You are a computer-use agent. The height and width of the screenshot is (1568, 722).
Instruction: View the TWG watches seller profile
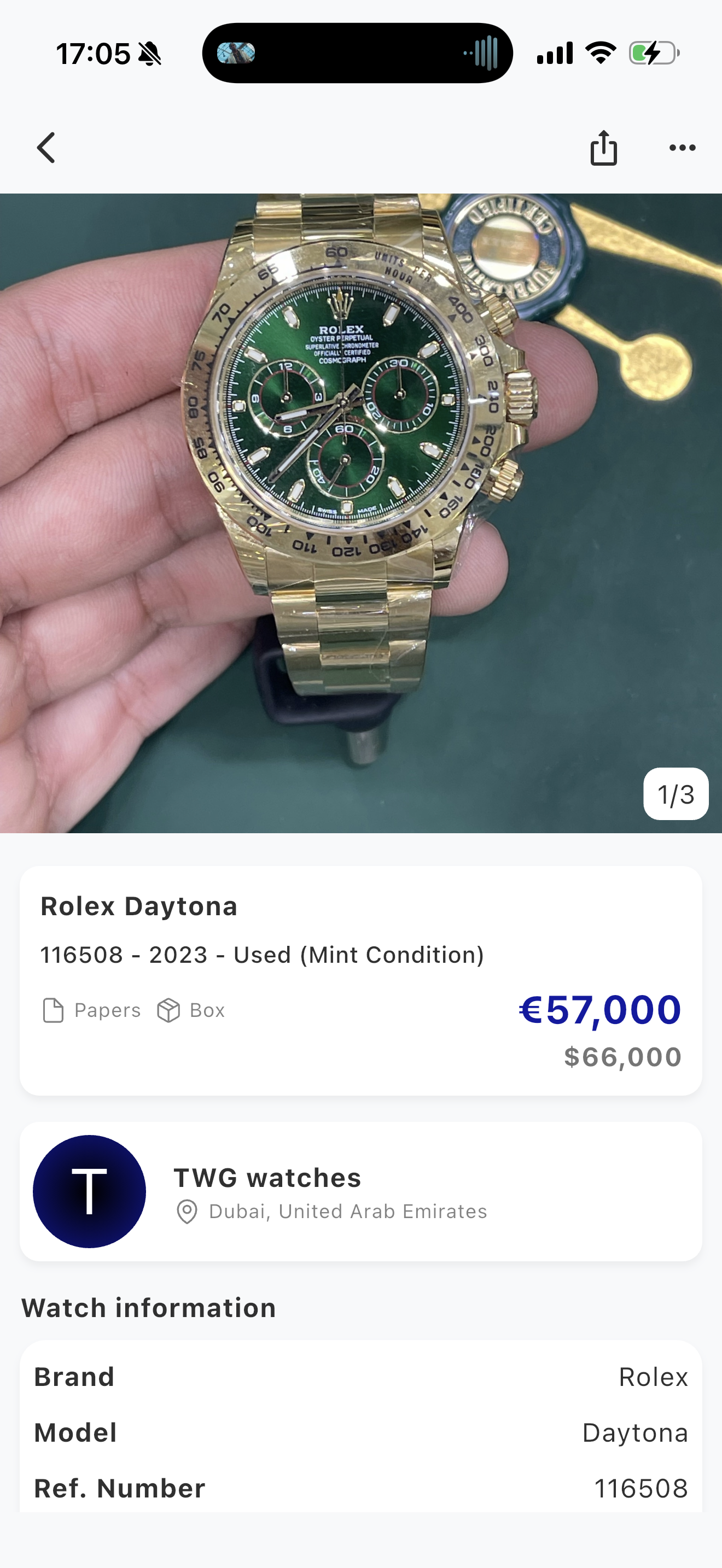(x=360, y=1191)
